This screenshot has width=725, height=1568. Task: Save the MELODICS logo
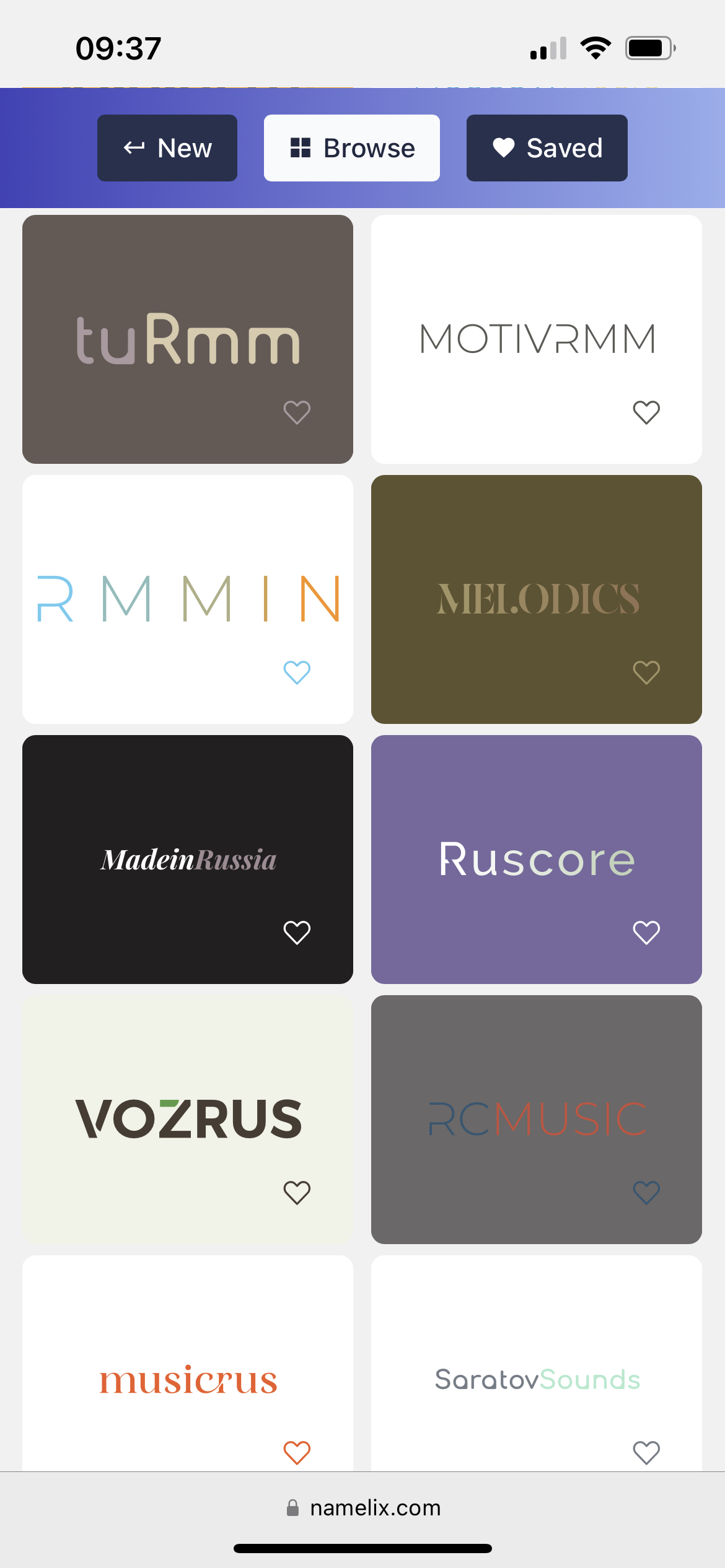point(646,672)
